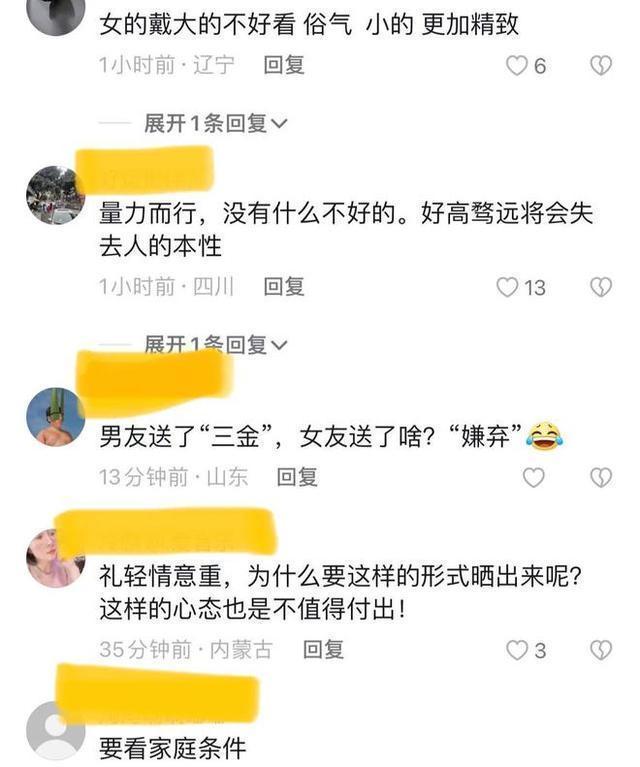Open avatar of the 内蒙古 commenter
This screenshot has width=640, height=767.
[54, 557]
